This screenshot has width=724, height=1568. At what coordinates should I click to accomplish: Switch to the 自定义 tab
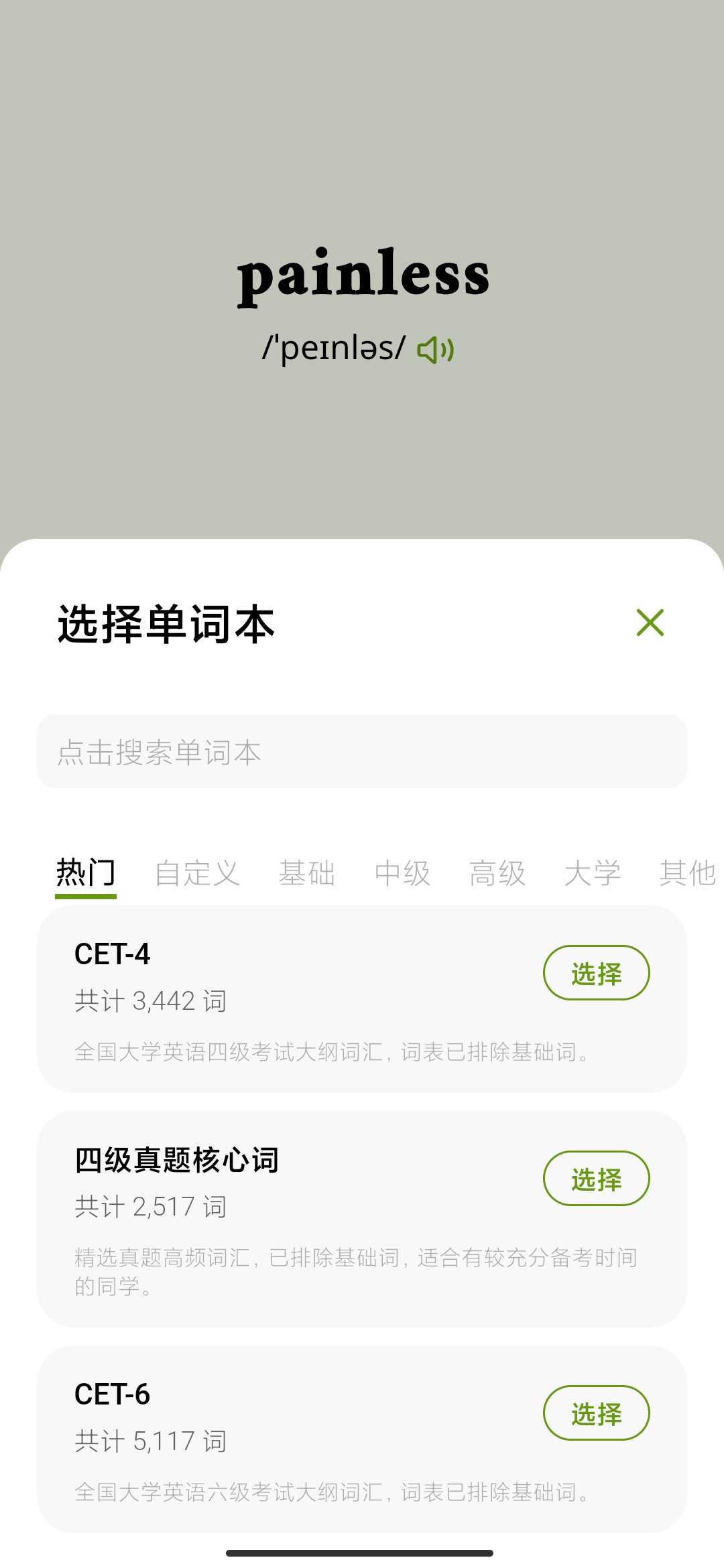tap(197, 872)
